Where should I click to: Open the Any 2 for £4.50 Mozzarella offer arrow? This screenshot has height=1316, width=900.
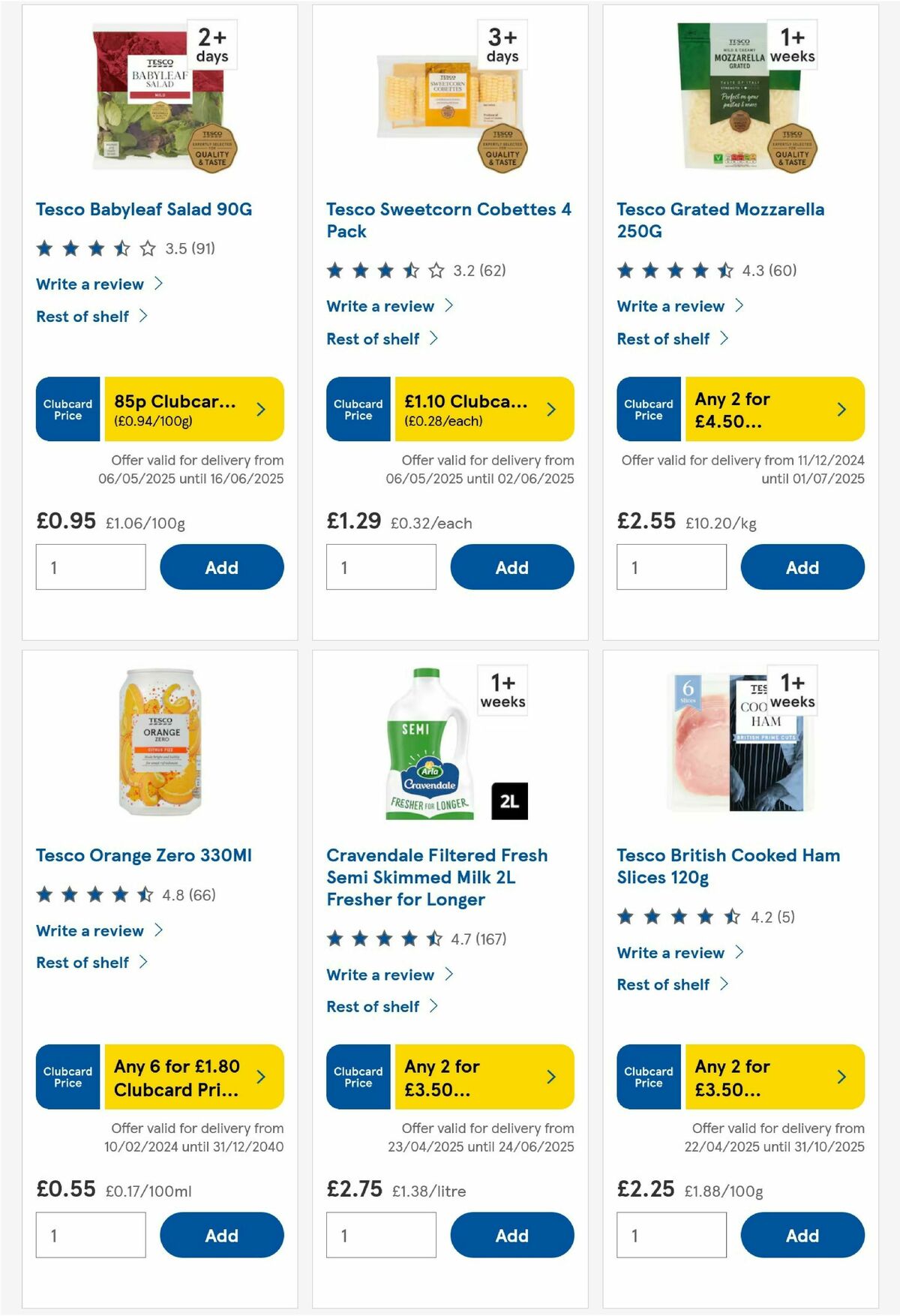point(841,409)
